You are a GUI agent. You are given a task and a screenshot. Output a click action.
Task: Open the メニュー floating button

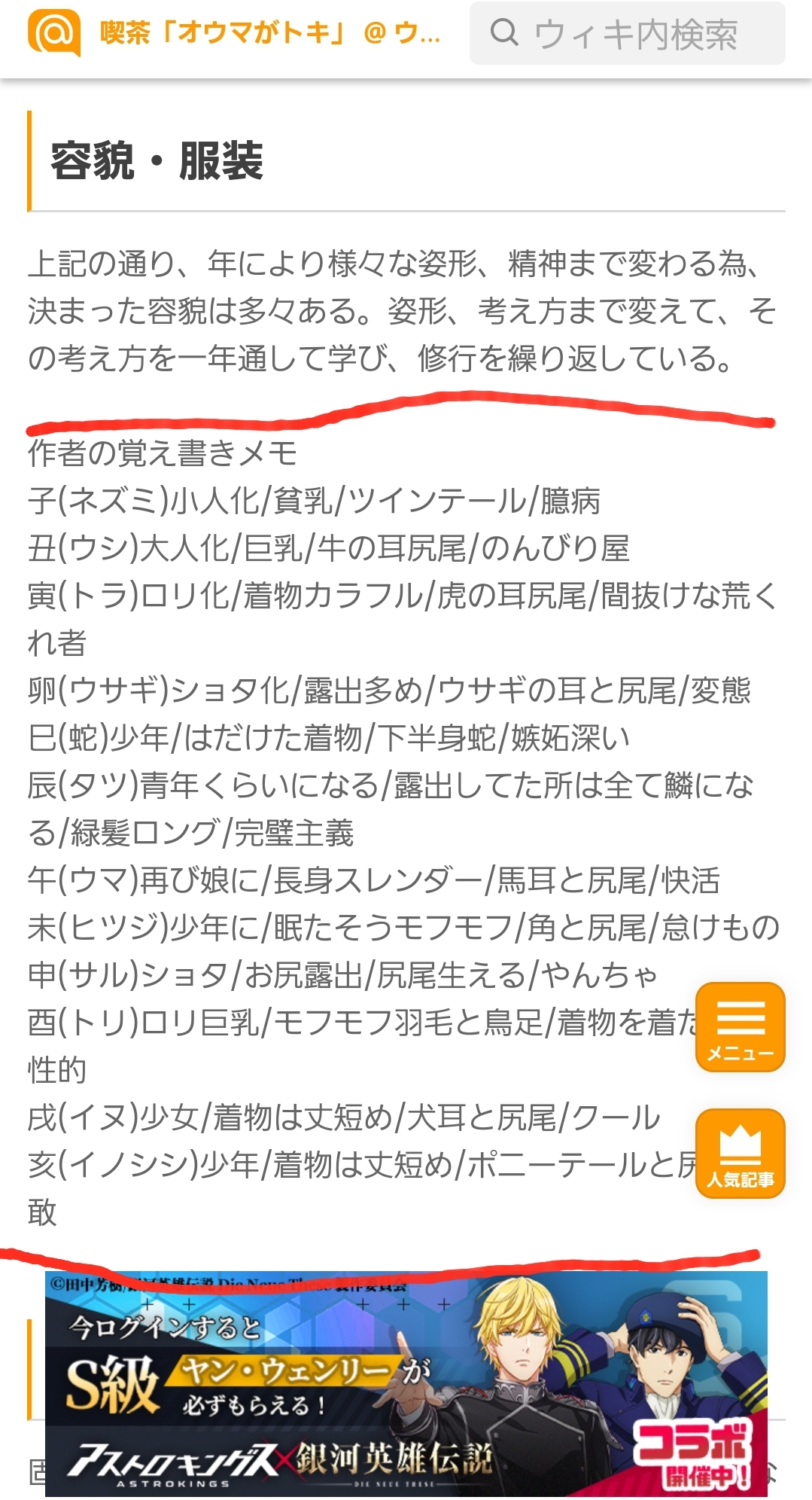point(741,1027)
